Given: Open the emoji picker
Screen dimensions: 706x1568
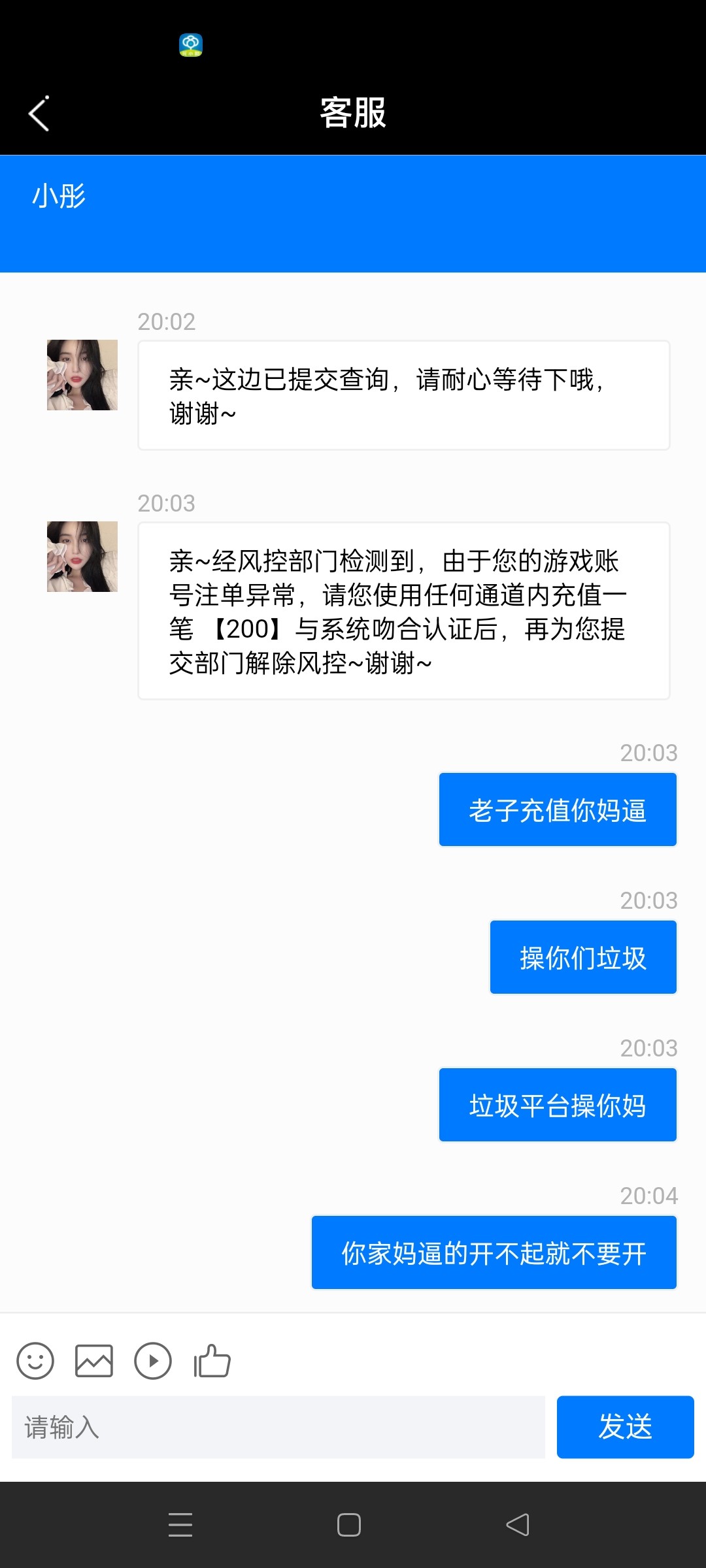Looking at the screenshot, I should coord(35,1361).
